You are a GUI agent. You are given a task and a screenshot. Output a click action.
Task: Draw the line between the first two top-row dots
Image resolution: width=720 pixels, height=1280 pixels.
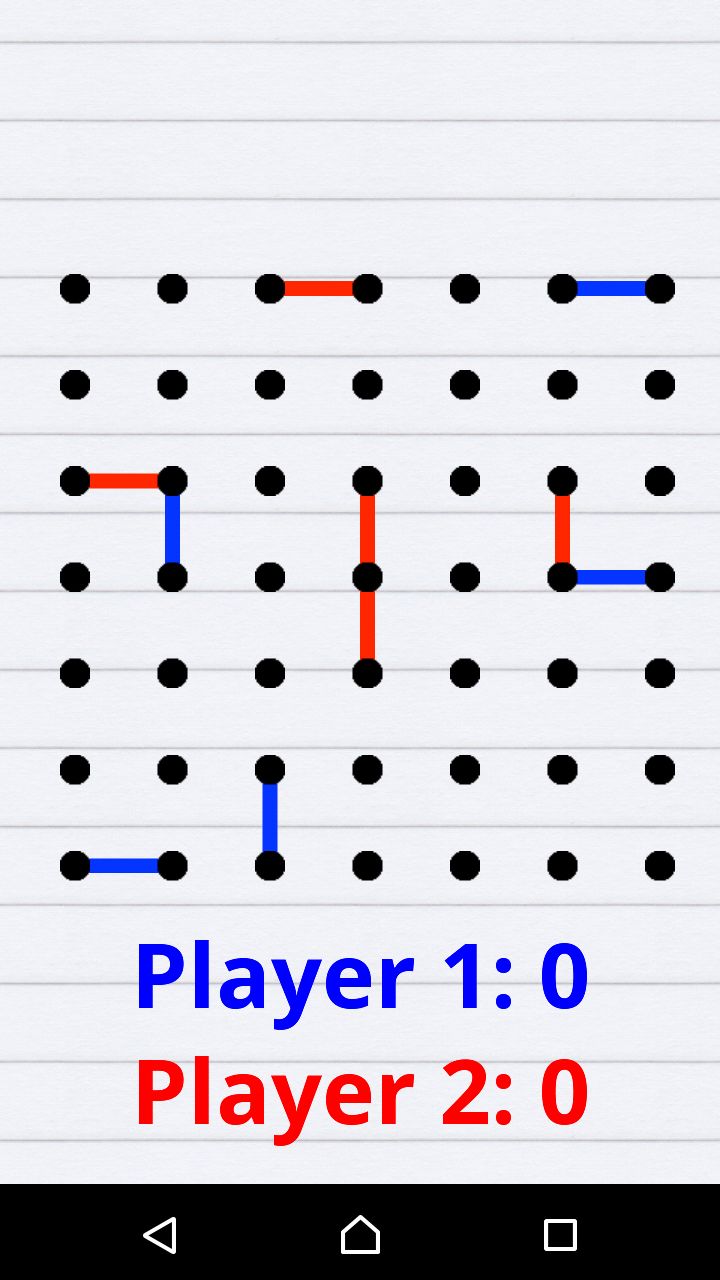[123, 289]
